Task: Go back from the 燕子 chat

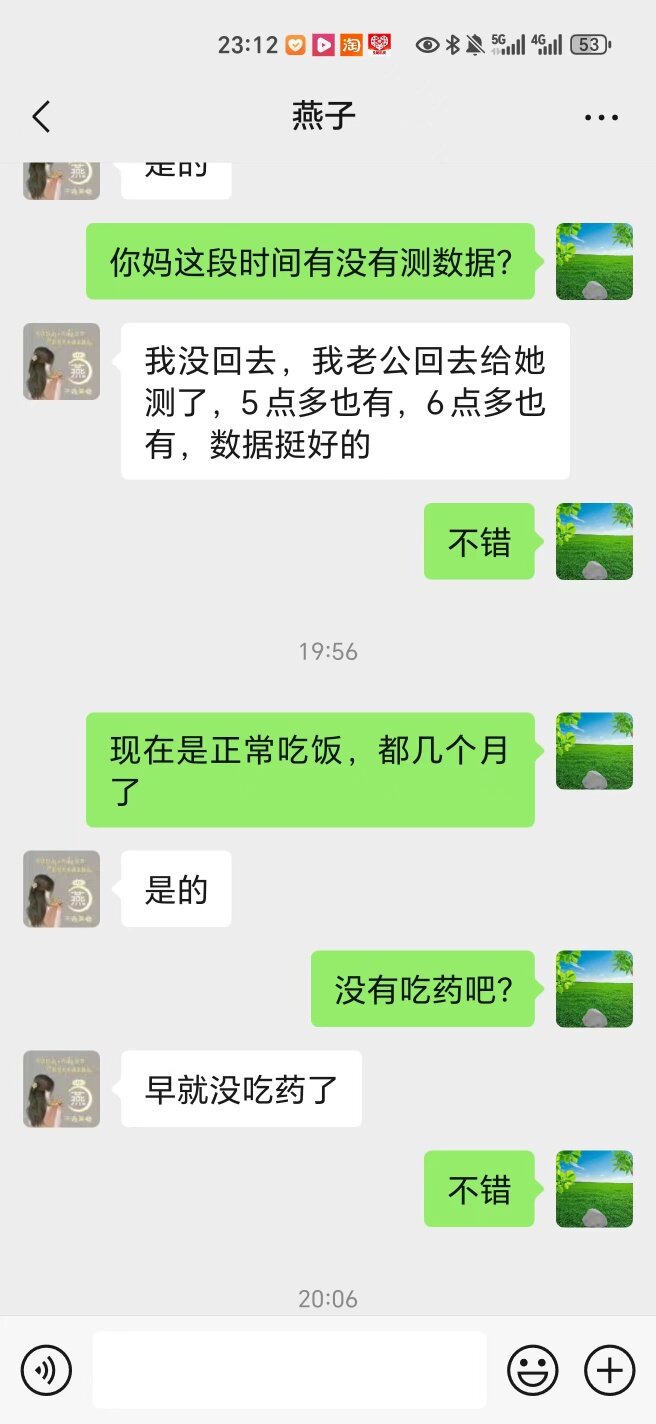Action: [x=41, y=117]
